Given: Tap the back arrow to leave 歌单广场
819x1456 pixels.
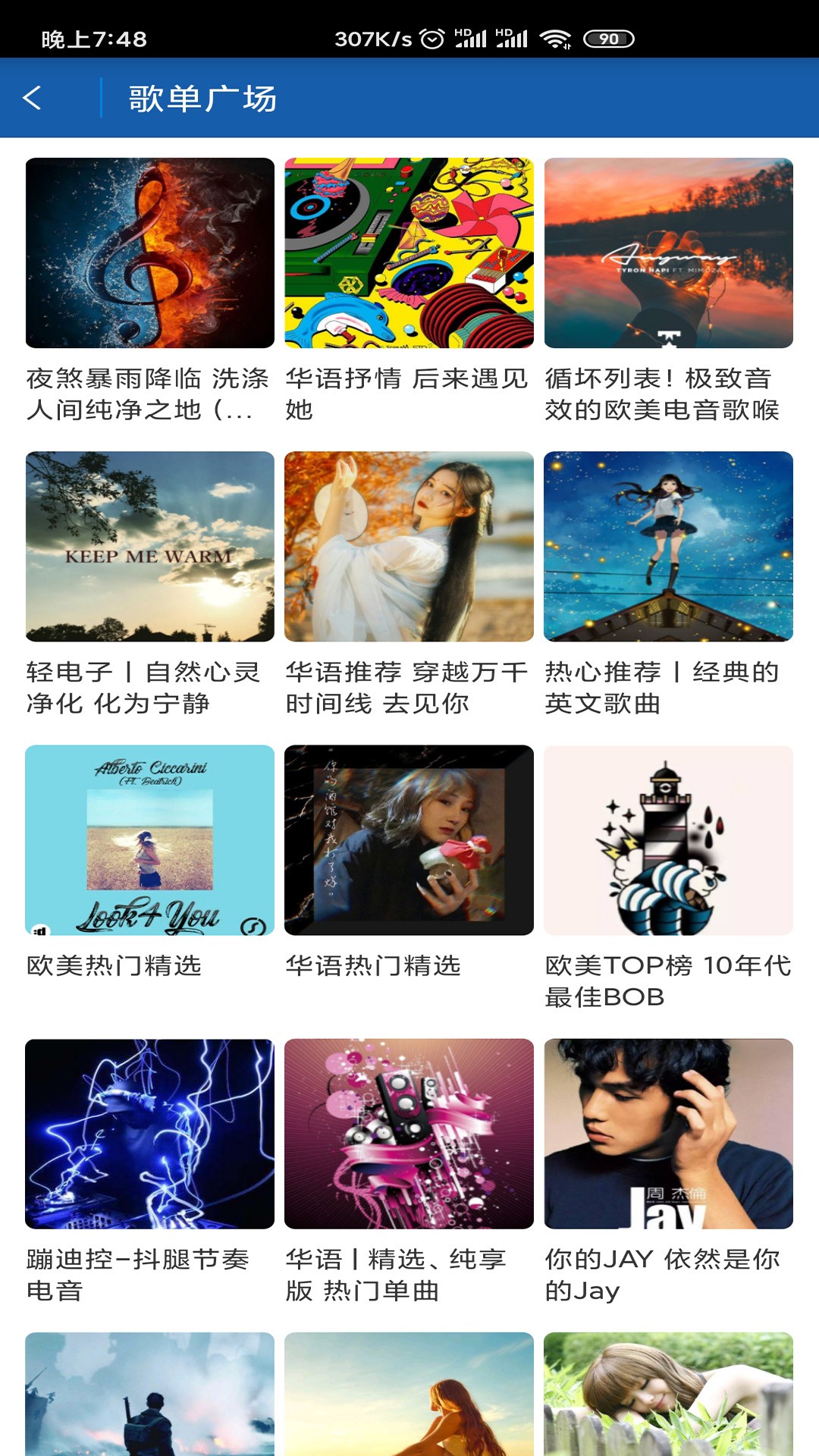Looking at the screenshot, I should coord(32,99).
